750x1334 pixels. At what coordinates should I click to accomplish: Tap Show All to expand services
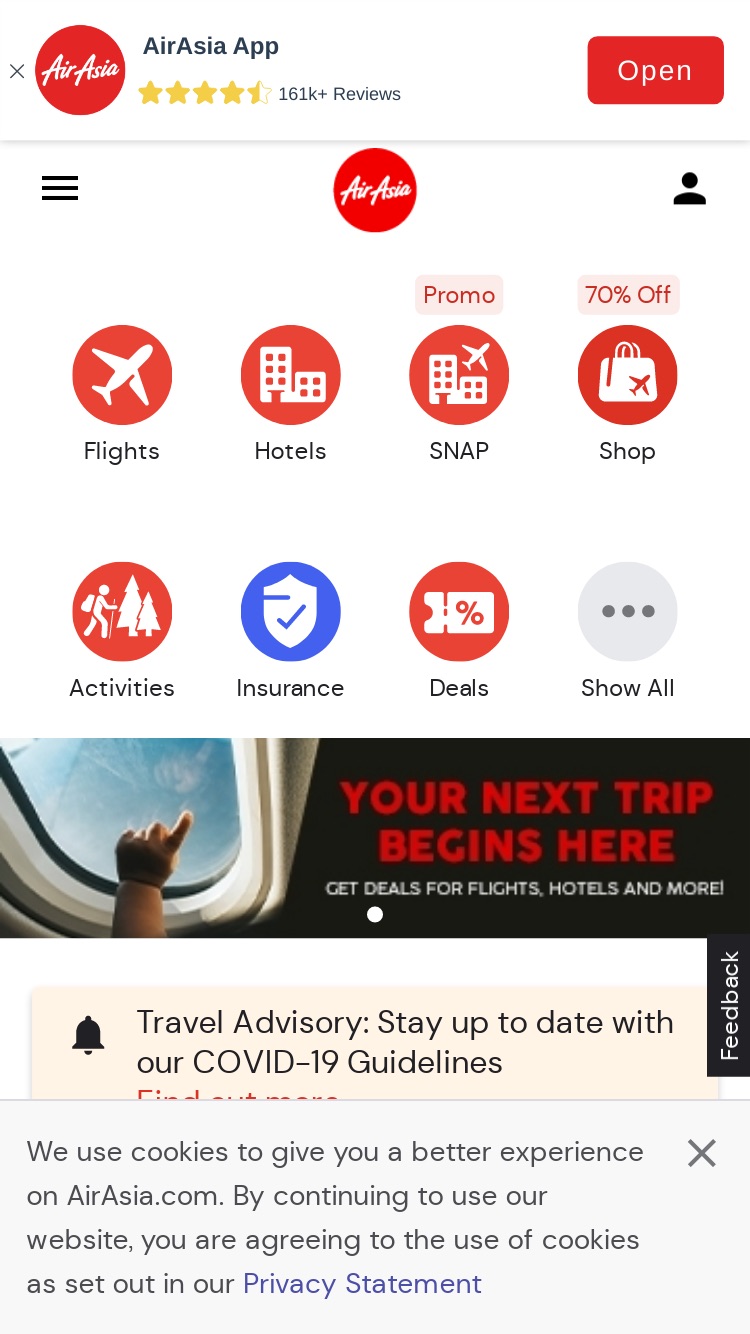tap(628, 632)
